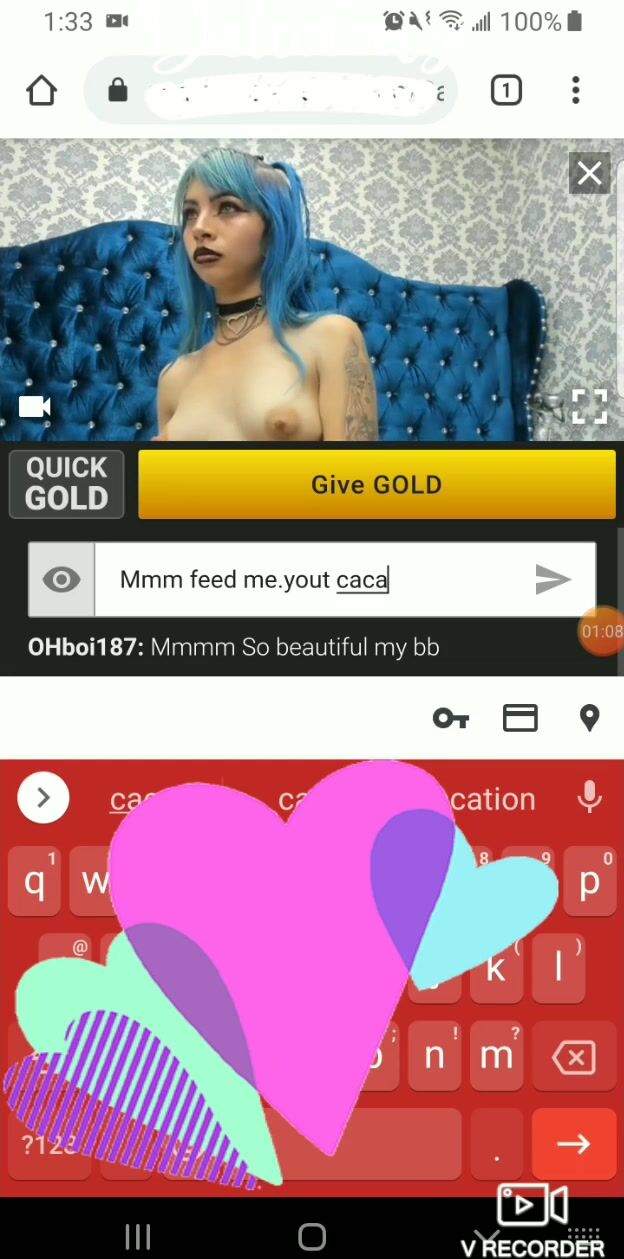Go to the browser home page
Image resolution: width=624 pixels, height=1259 pixels.
[42, 91]
